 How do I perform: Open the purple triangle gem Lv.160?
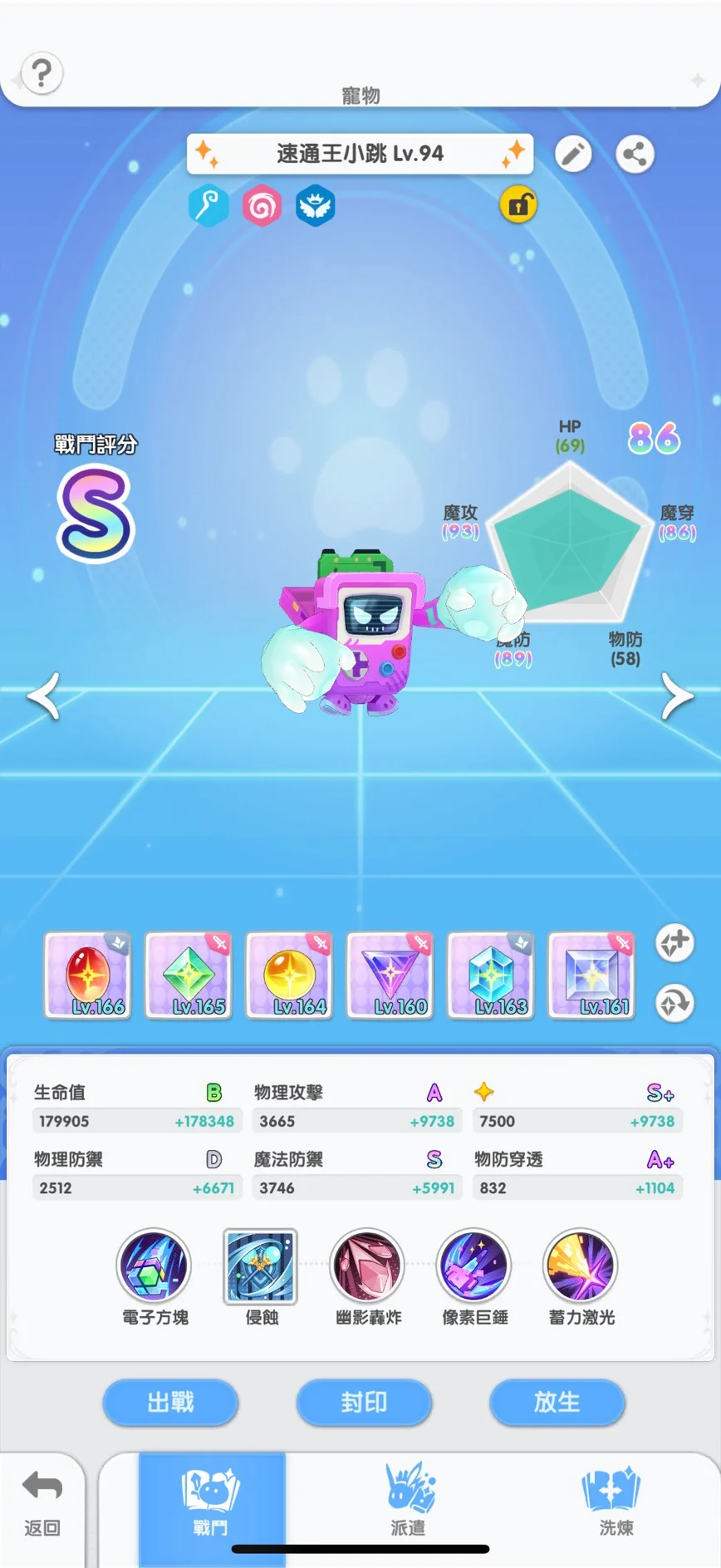click(390, 976)
